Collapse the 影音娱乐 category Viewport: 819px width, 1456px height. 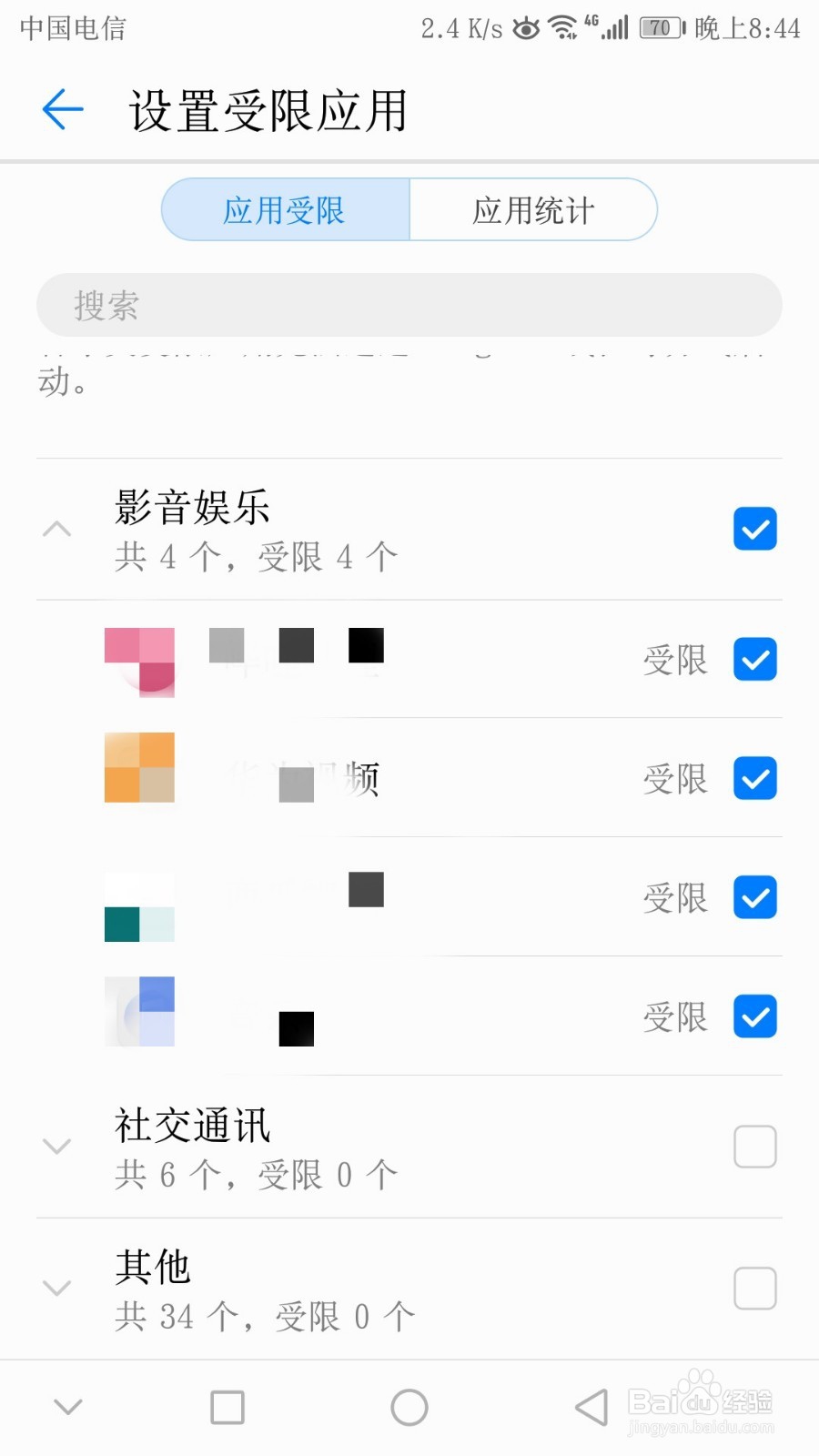57,529
